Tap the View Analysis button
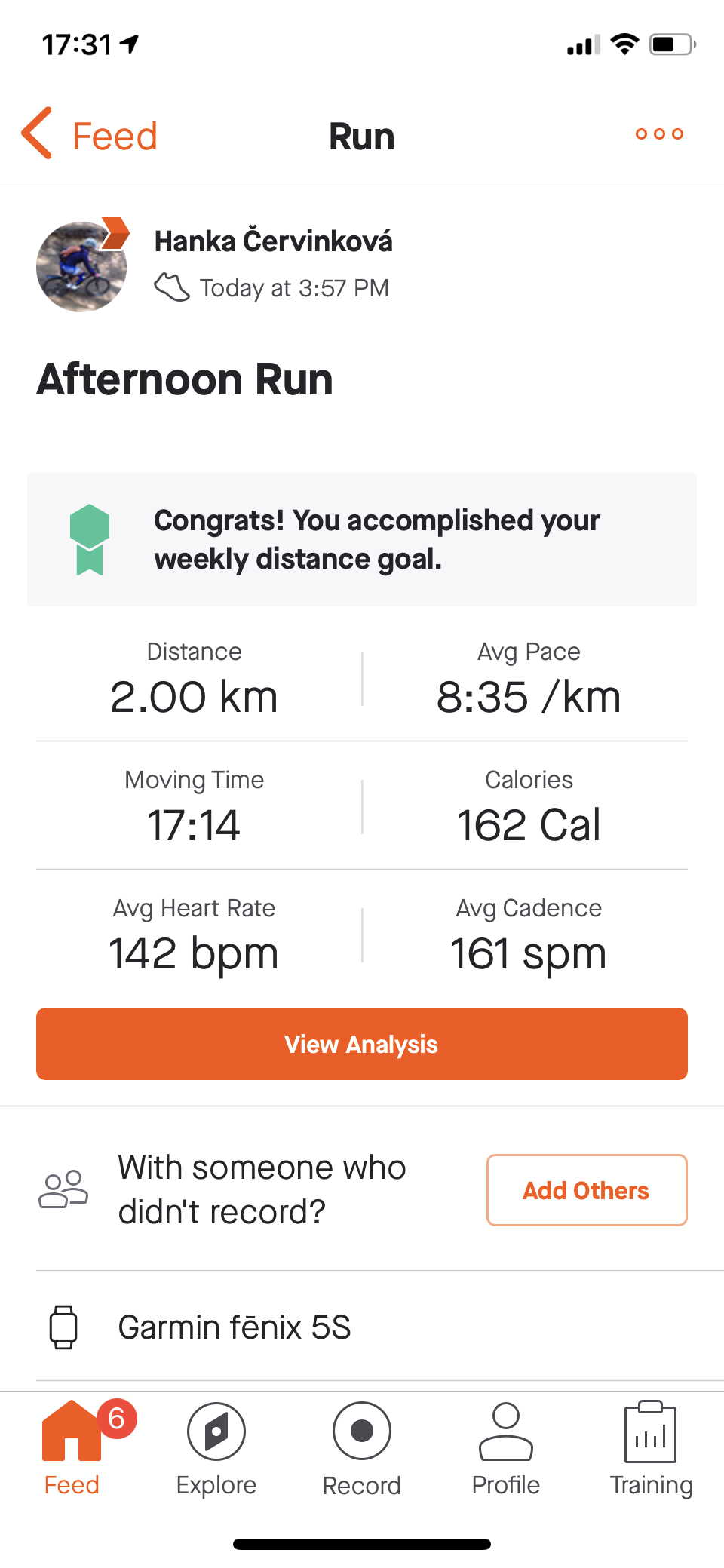This screenshot has width=724, height=1568. click(362, 1044)
